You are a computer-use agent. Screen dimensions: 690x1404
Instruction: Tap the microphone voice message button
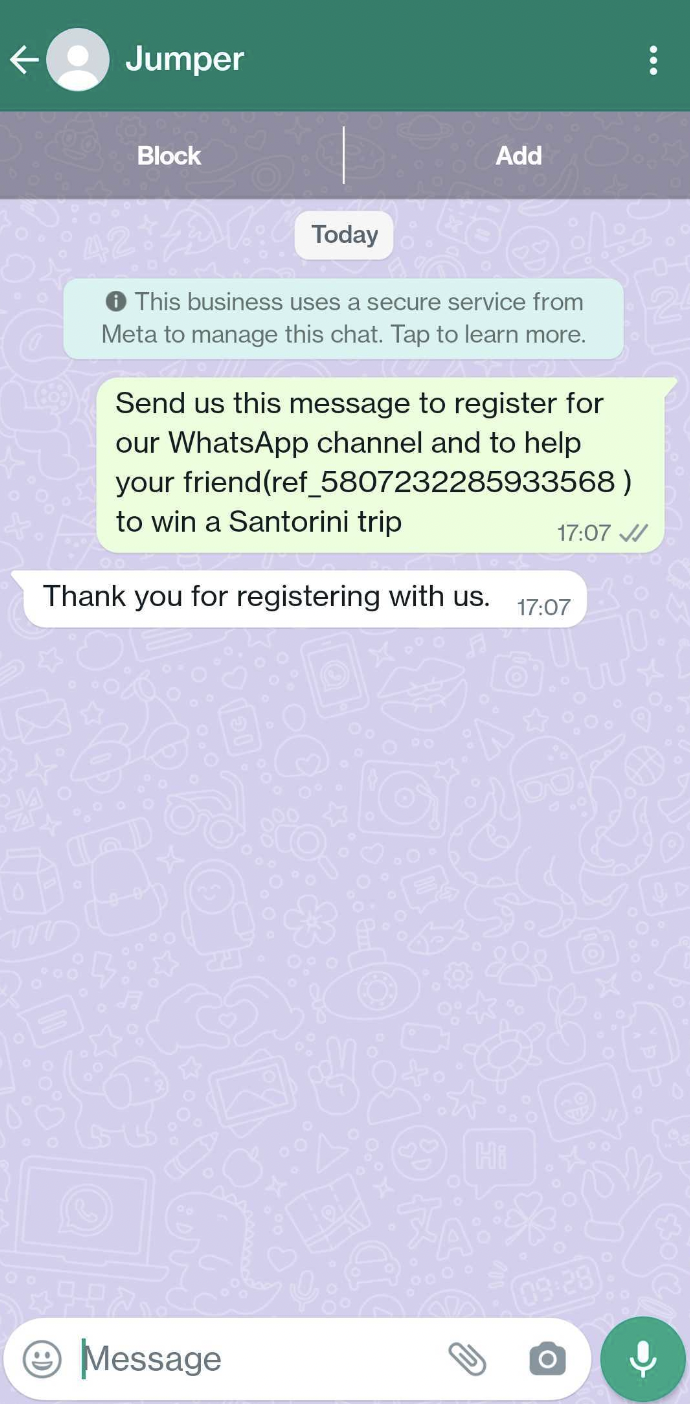(643, 1359)
